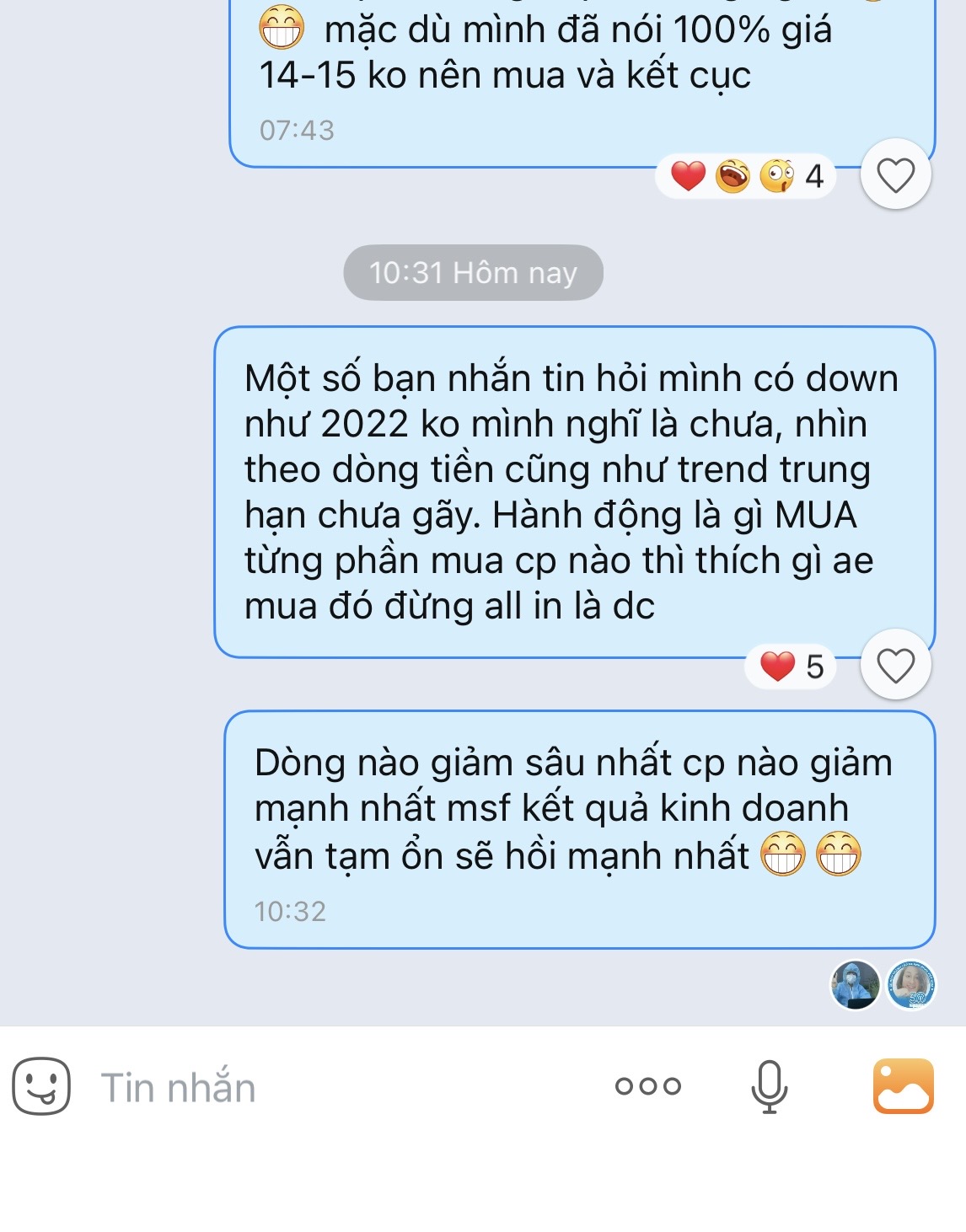This screenshot has width=966, height=1232.
Task: Heart the message about down như 2022
Action: click(x=895, y=666)
